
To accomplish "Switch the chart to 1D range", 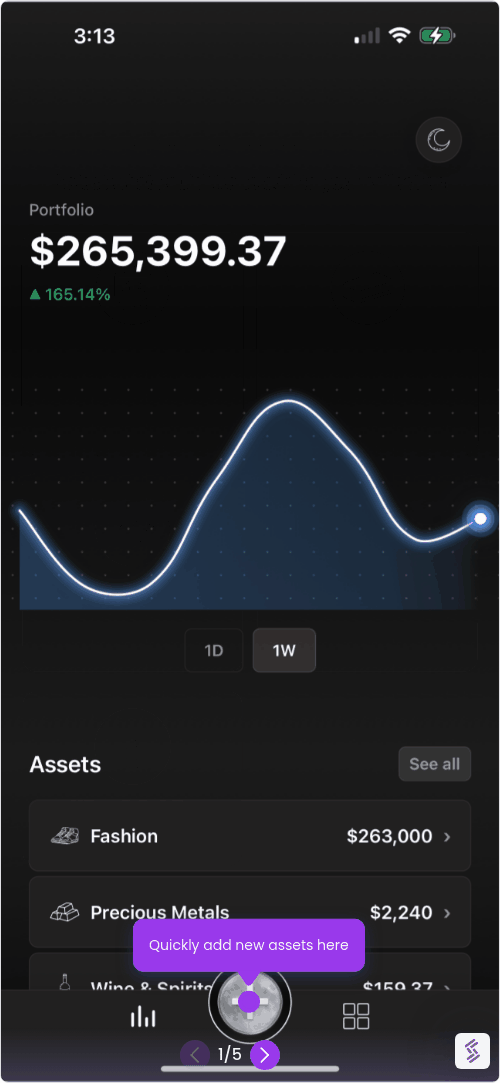I will point(214,651).
